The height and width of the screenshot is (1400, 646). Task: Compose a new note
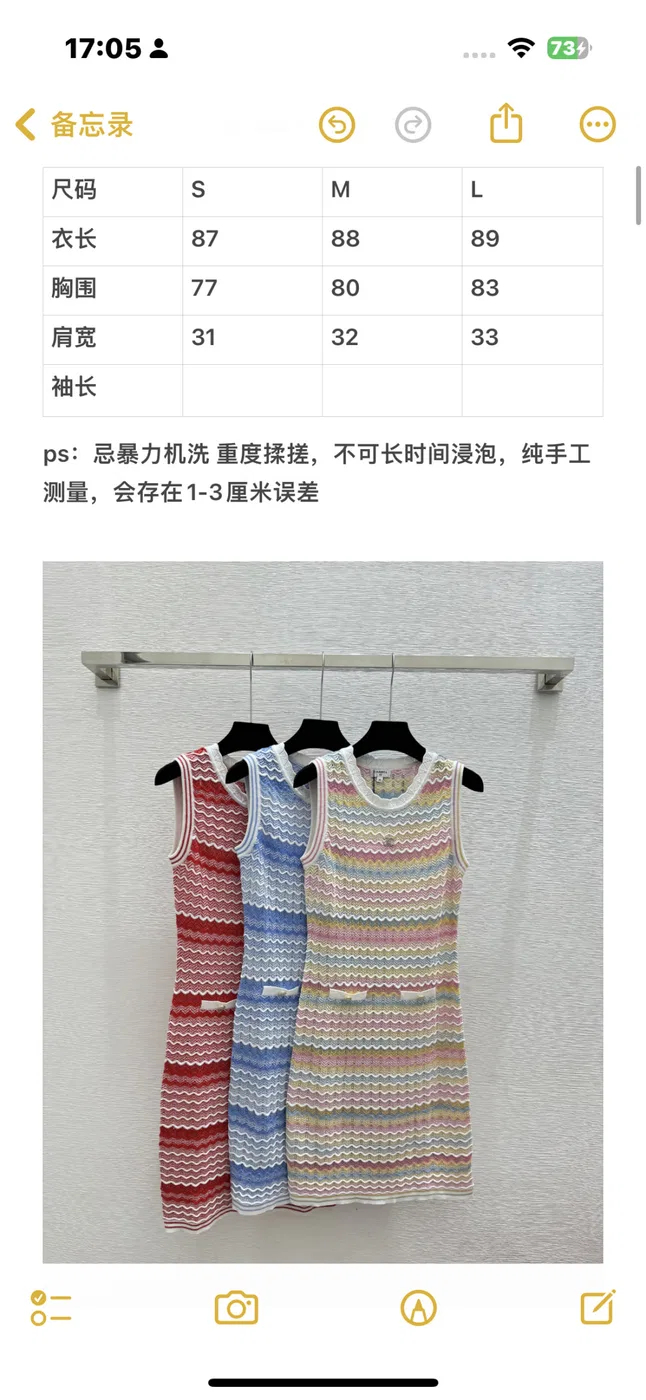pos(598,1307)
